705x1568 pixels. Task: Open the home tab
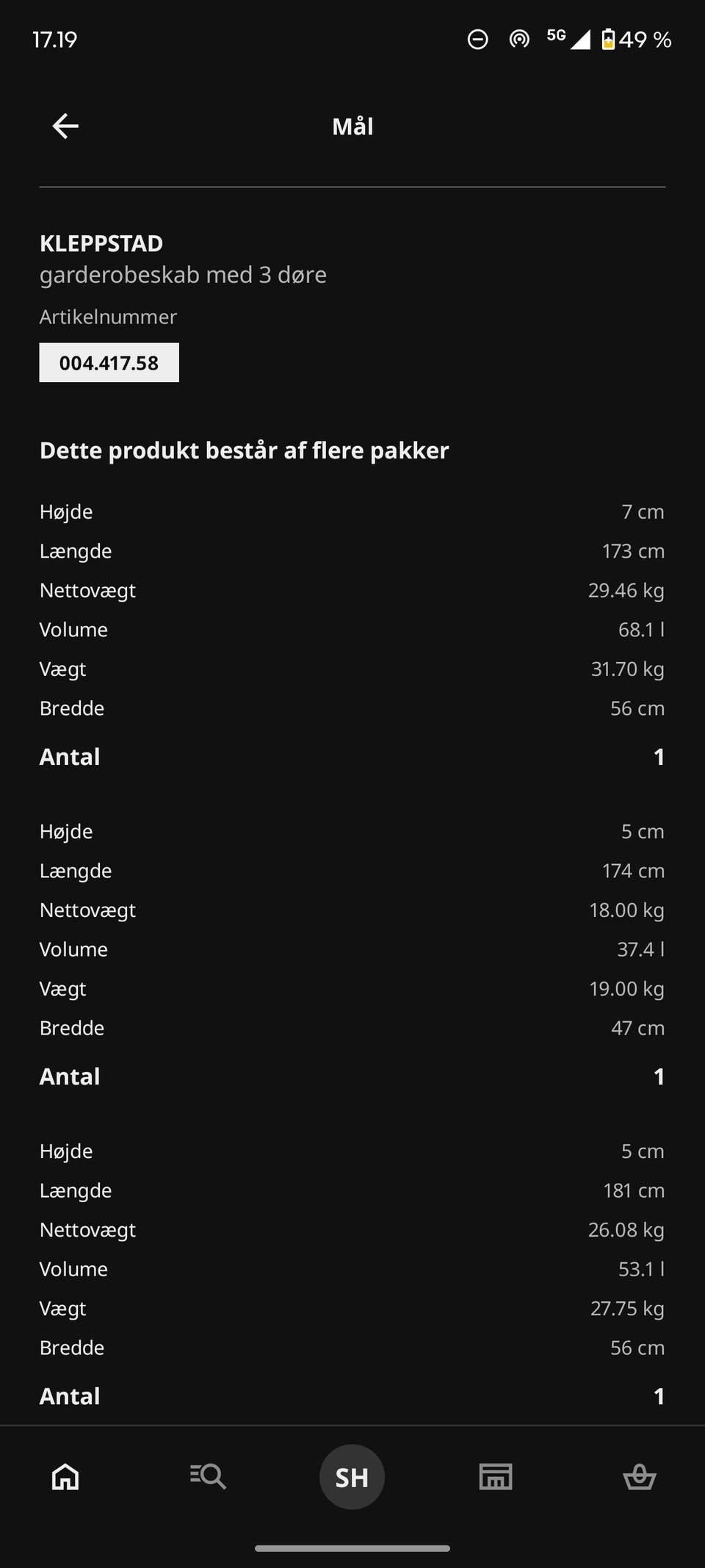(x=65, y=1477)
